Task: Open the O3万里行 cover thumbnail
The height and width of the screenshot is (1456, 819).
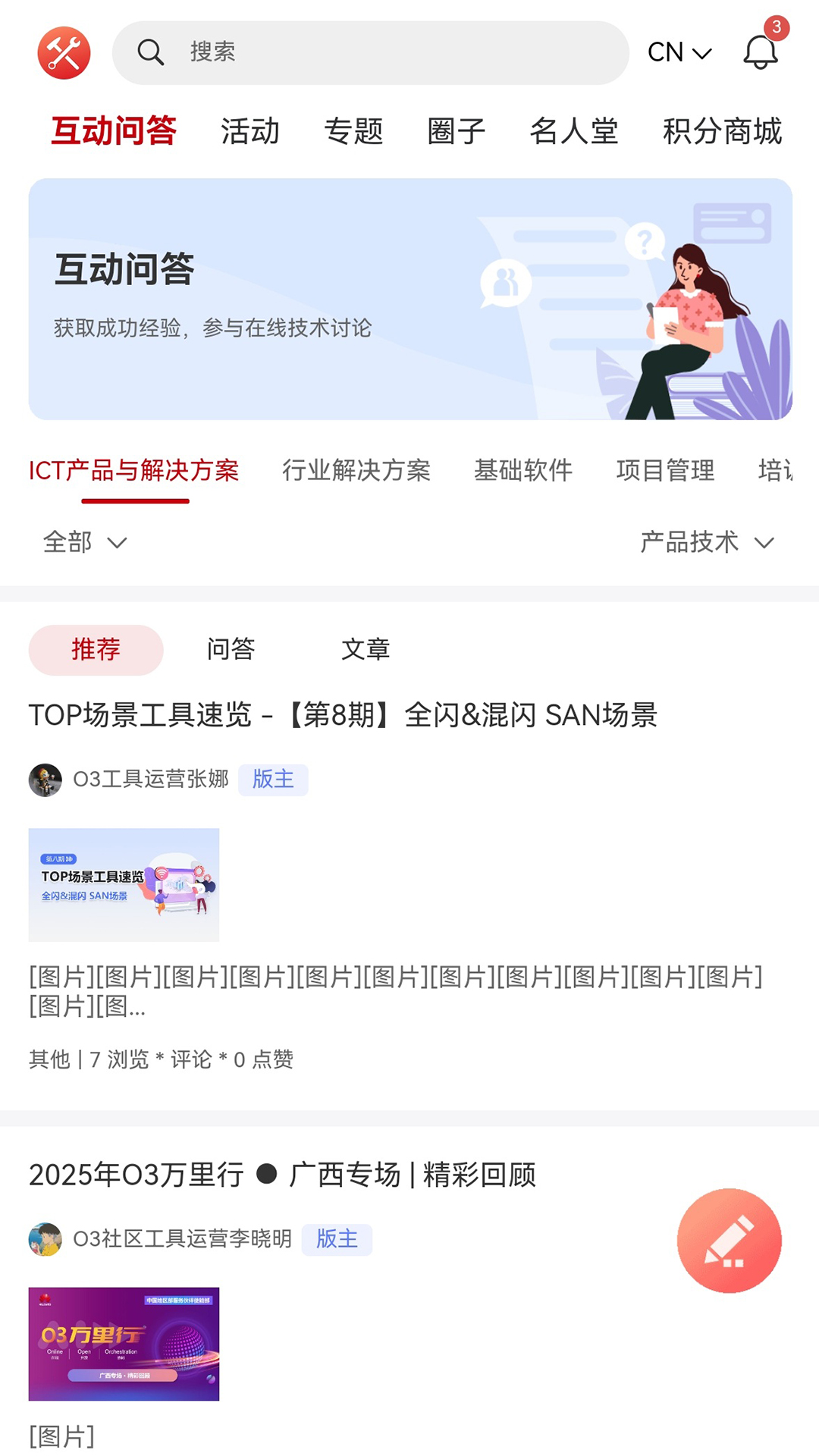Action: [x=124, y=1345]
